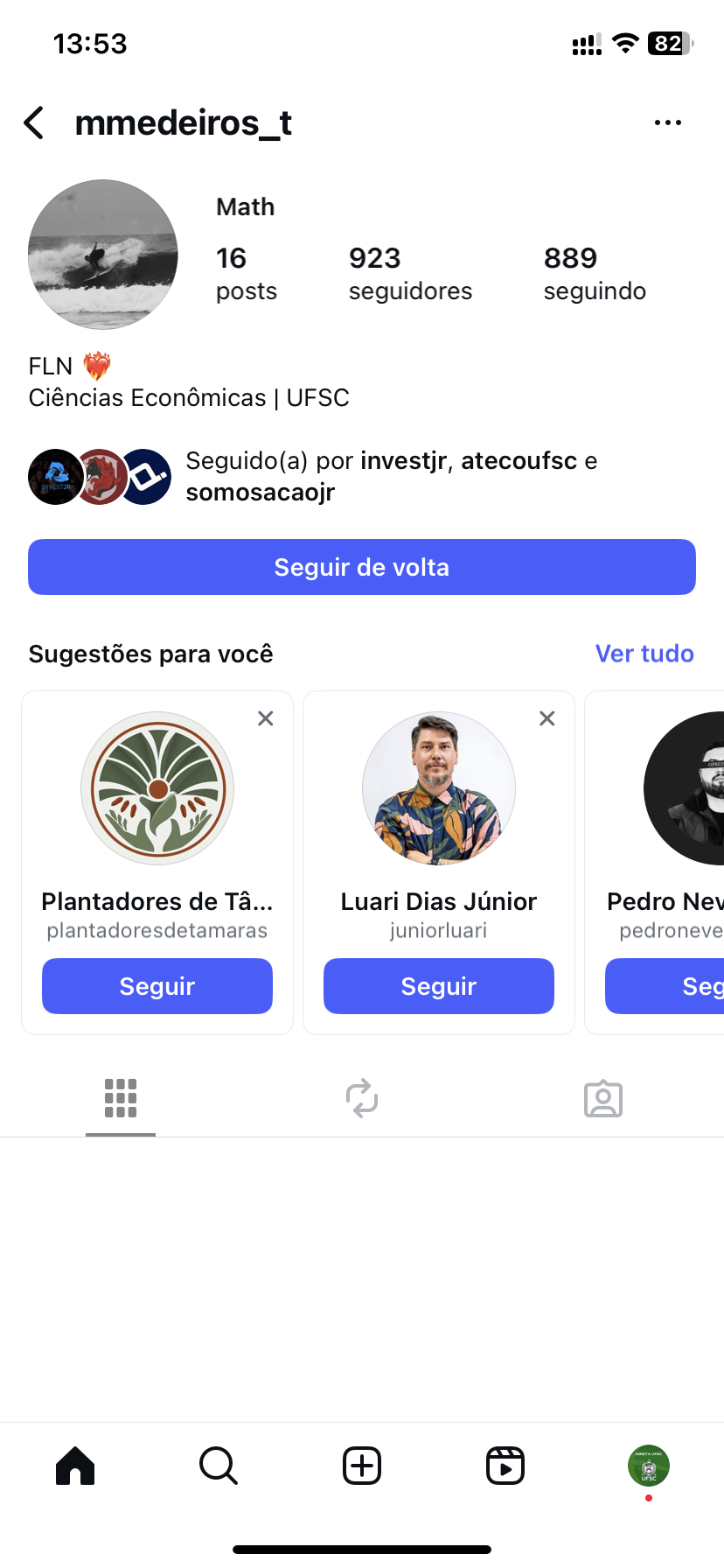This screenshot has height=1568, width=724.
Task: Open the three-dot options menu
Action: [x=667, y=123]
